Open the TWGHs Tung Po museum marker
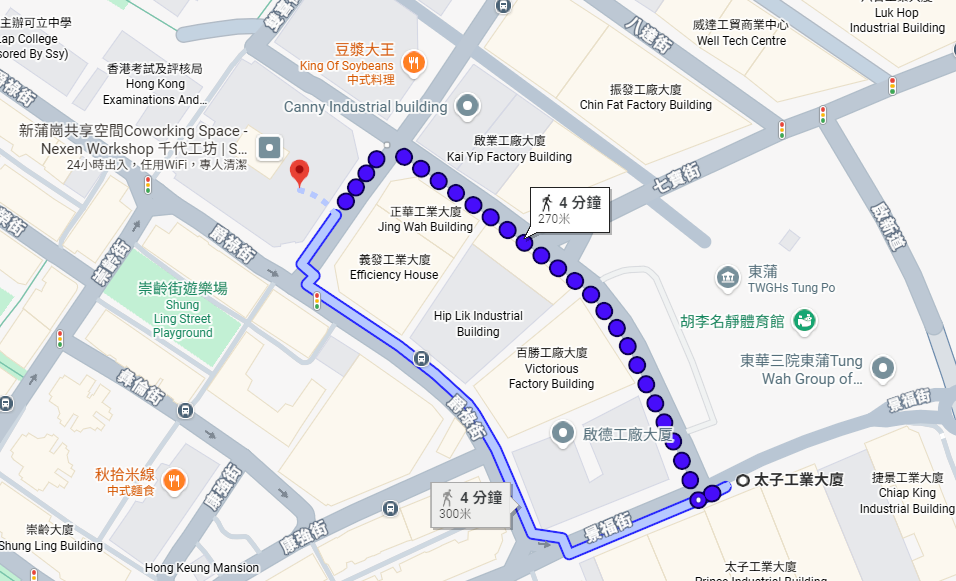The height and width of the screenshot is (581, 956). click(728, 277)
